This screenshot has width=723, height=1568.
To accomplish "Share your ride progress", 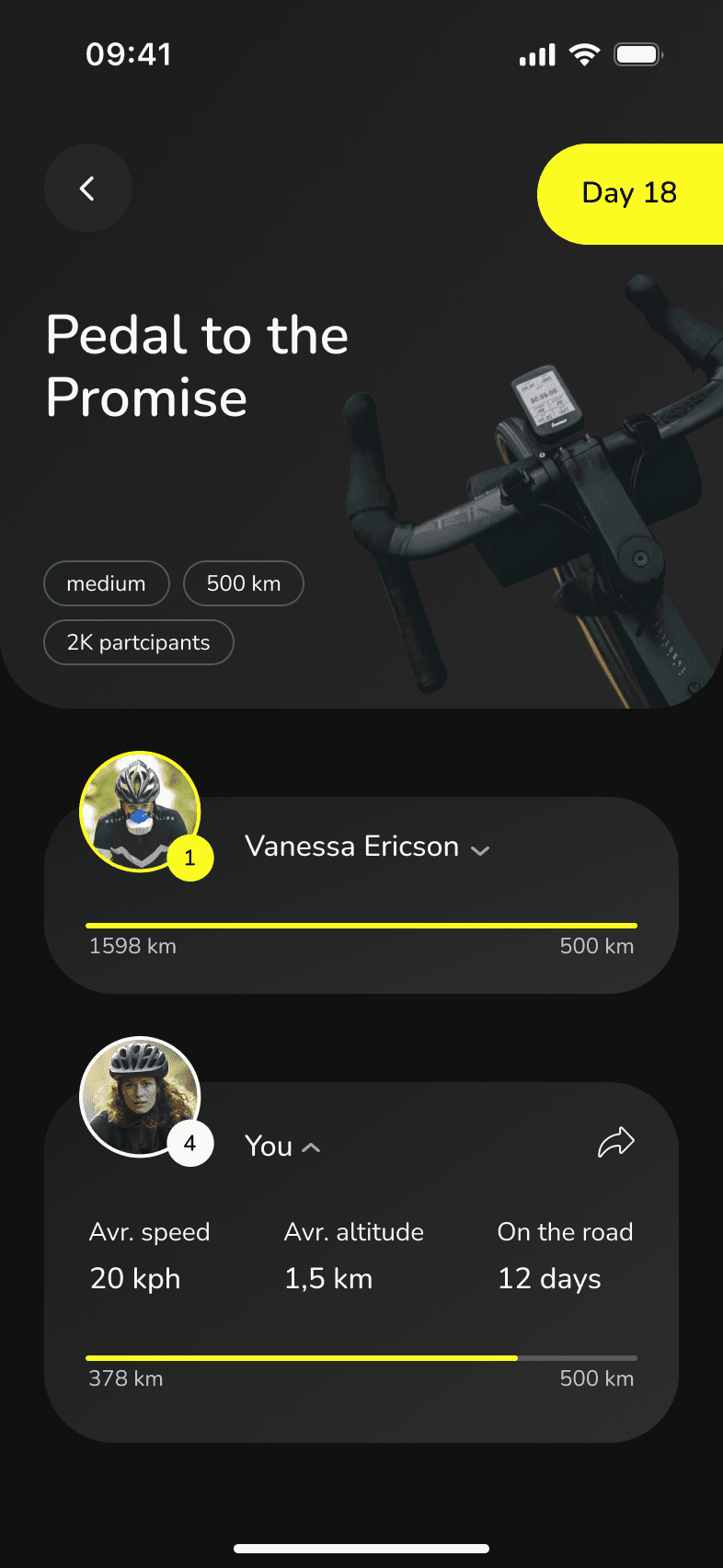I will click(x=615, y=1142).
